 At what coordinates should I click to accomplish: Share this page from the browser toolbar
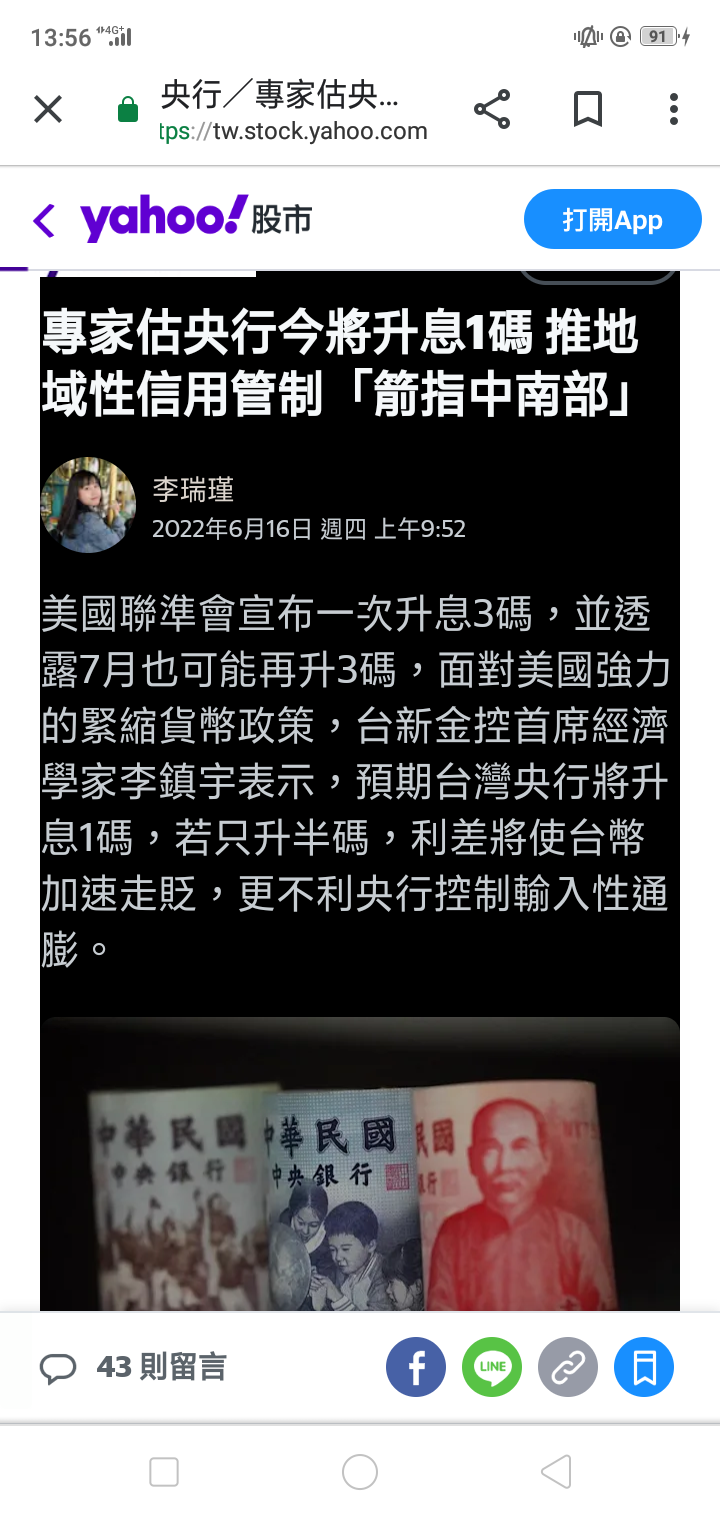click(x=491, y=109)
